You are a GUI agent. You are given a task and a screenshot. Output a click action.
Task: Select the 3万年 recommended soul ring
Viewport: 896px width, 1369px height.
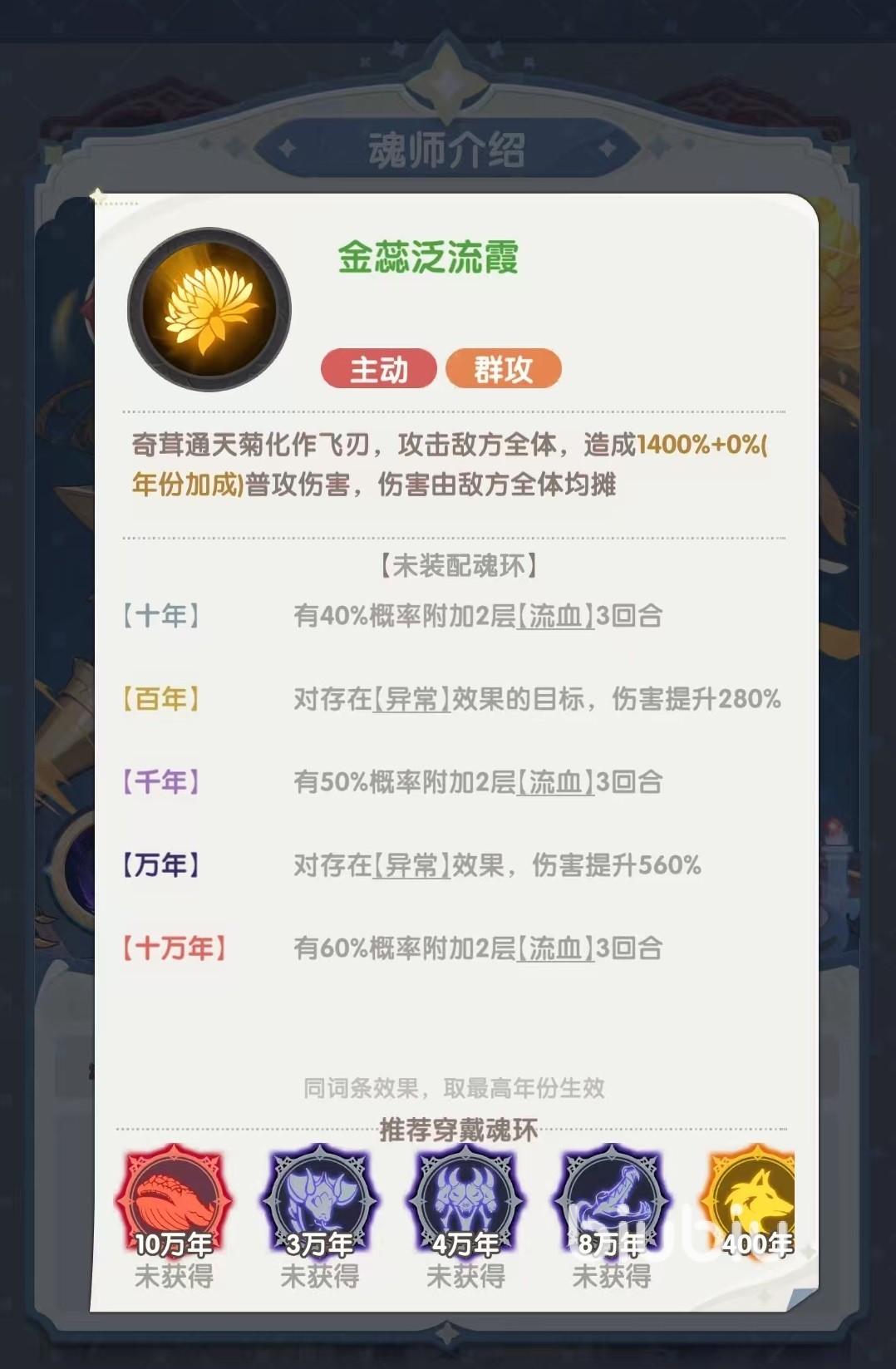coord(320,1202)
